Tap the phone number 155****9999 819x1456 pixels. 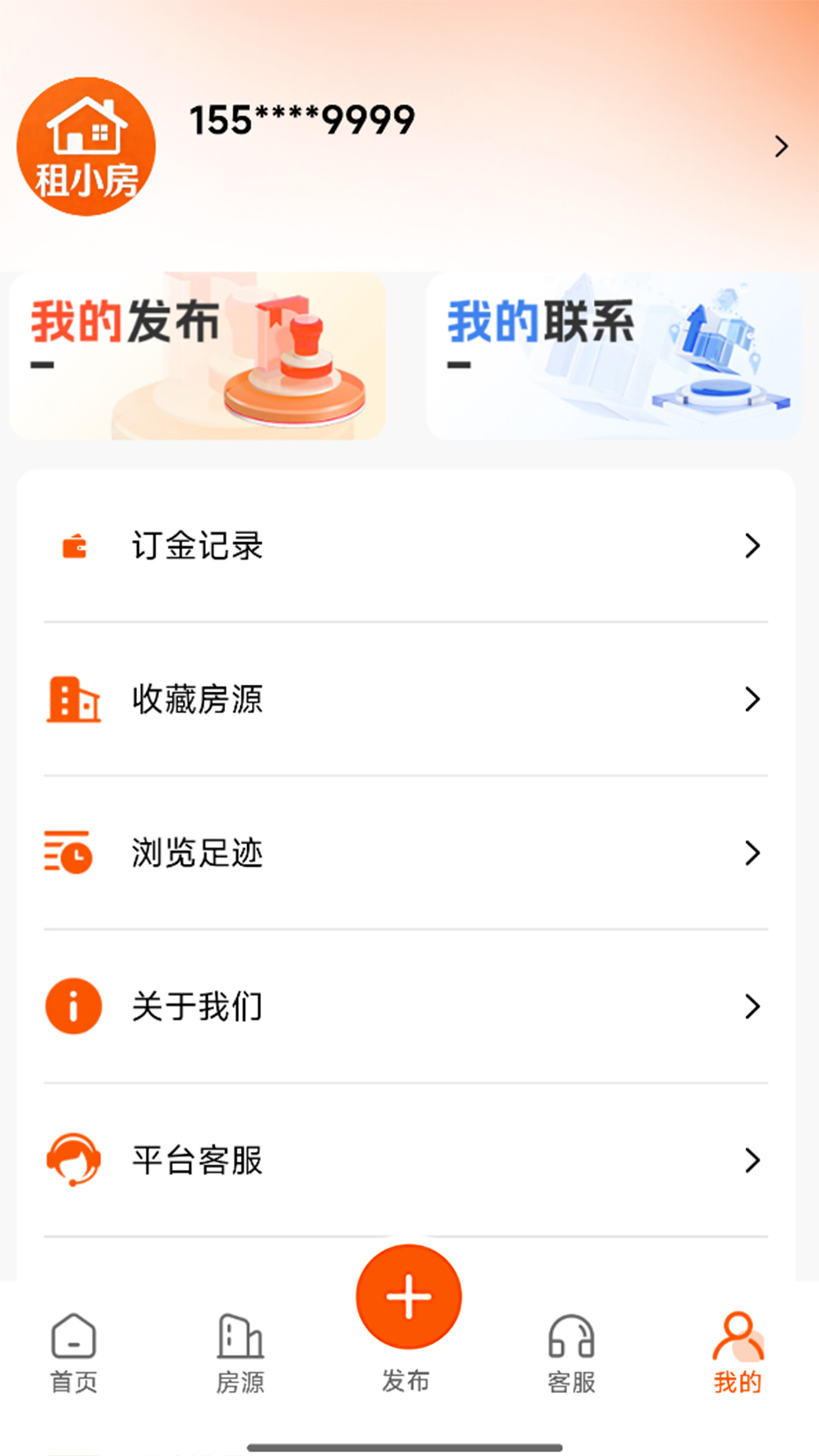pyautogui.click(x=301, y=118)
